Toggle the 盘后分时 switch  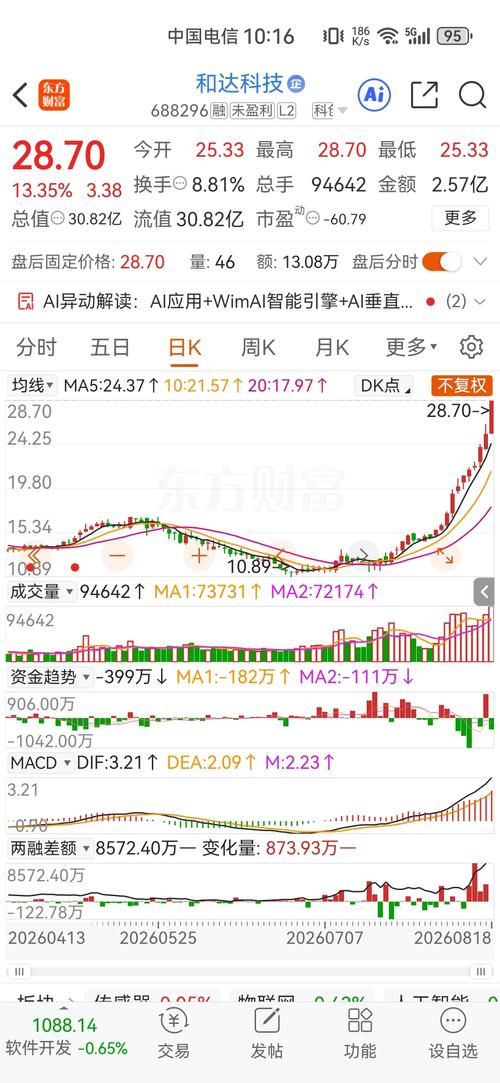point(441,262)
